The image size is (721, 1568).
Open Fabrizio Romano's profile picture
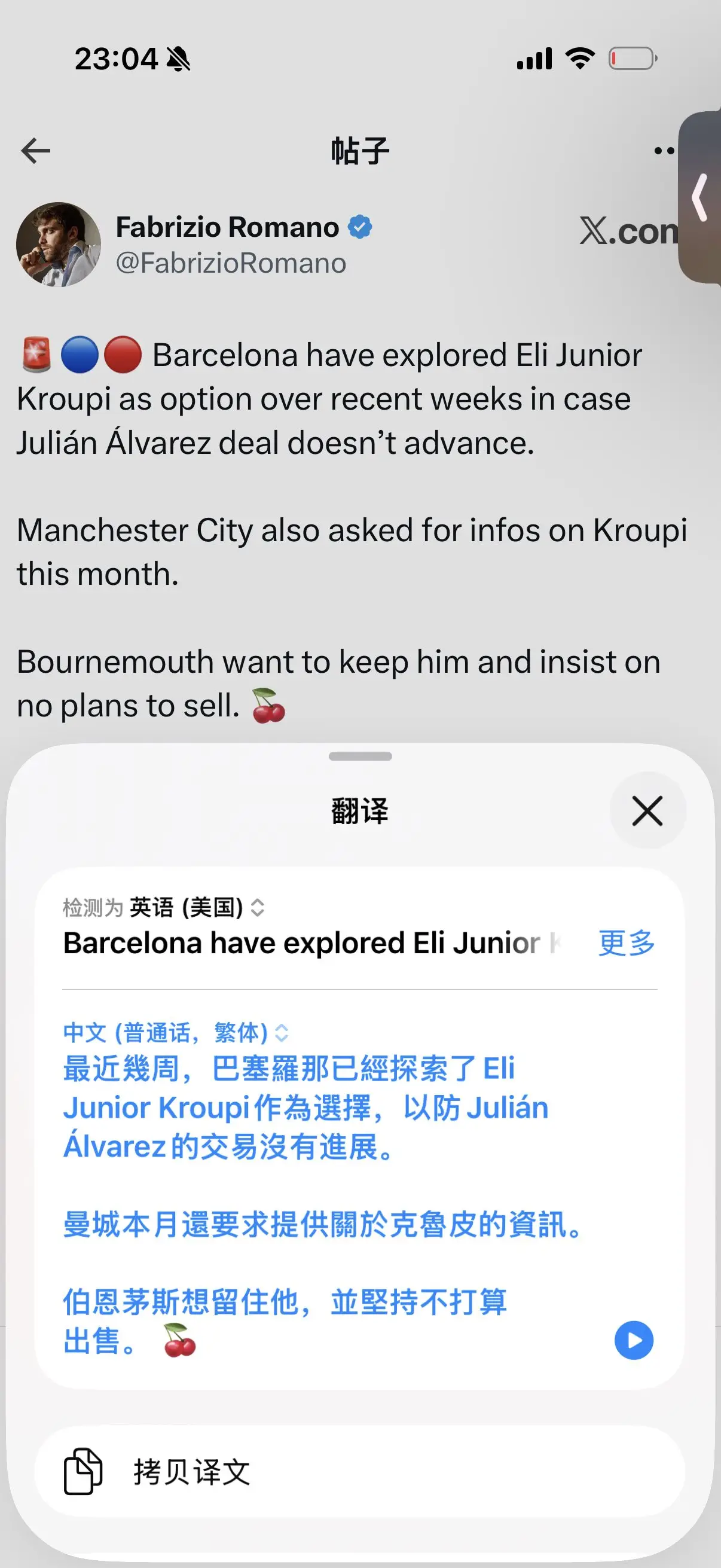point(59,244)
